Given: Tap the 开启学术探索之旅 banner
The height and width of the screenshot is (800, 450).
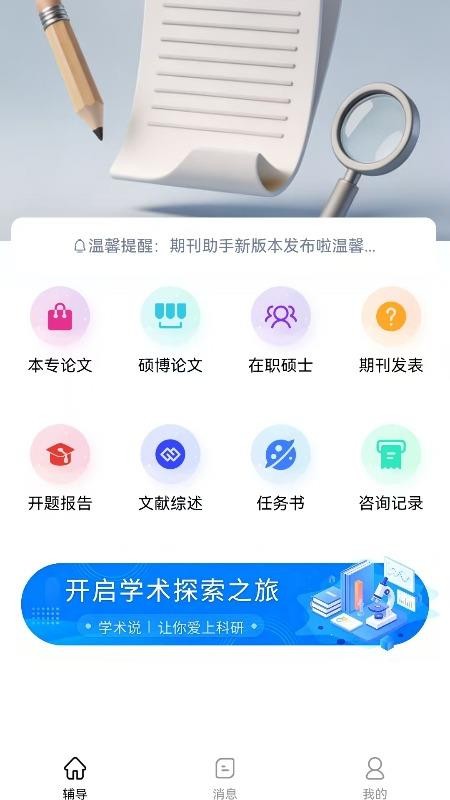Looking at the screenshot, I should pyautogui.click(x=225, y=604).
